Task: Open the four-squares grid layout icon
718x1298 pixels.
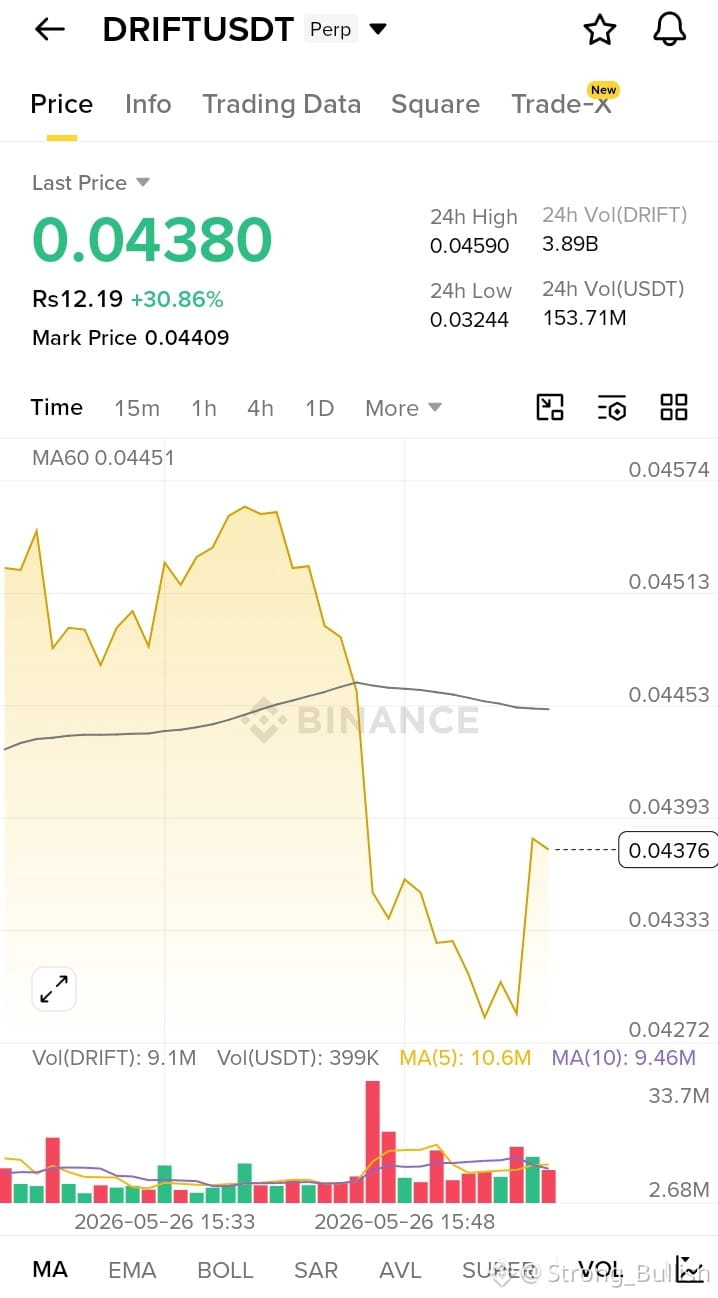Action: [x=674, y=407]
